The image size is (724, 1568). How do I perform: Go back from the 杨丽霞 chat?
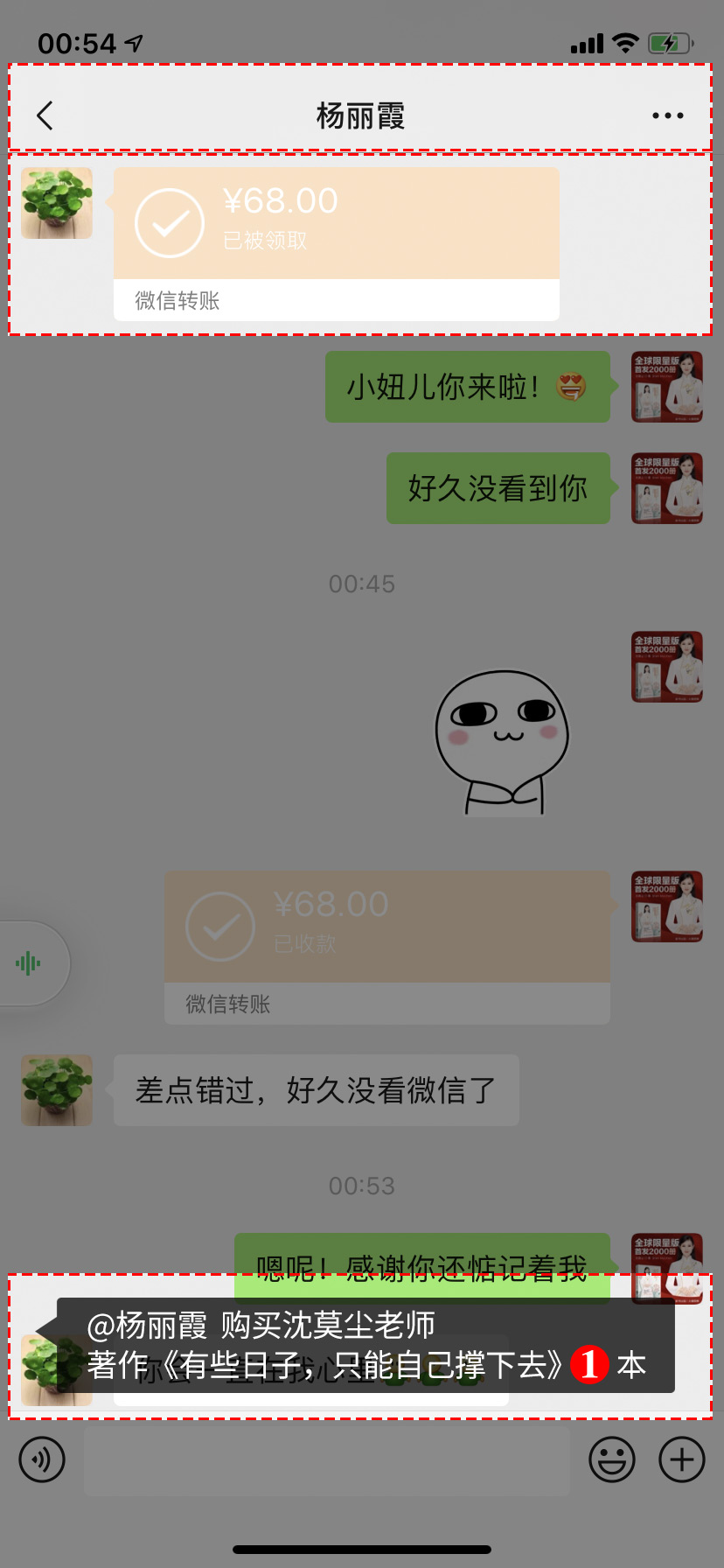45,115
